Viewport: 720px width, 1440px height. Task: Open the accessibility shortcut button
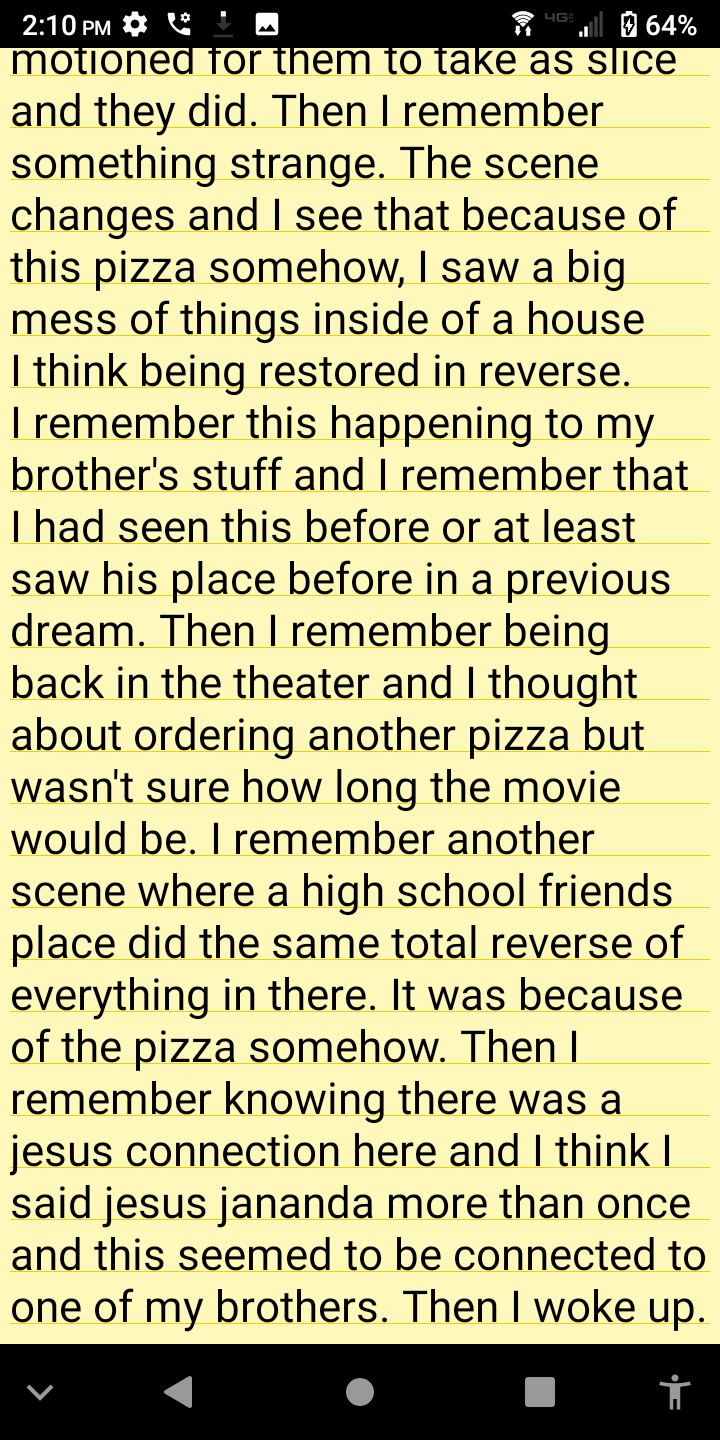(x=675, y=1391)
